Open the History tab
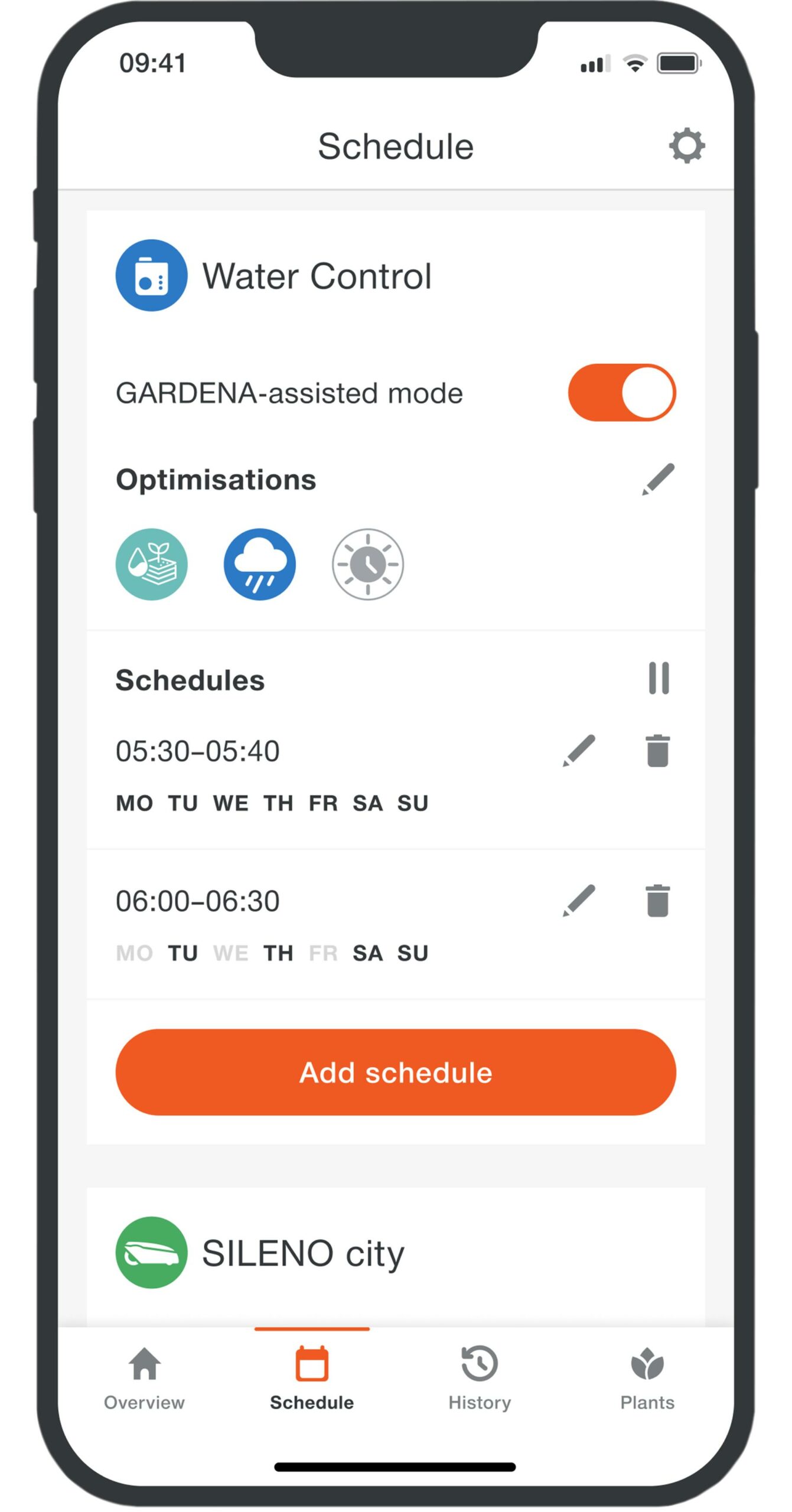Image resolution: width=792 pixels, height=1512 pixels. tap(480, 1378)
